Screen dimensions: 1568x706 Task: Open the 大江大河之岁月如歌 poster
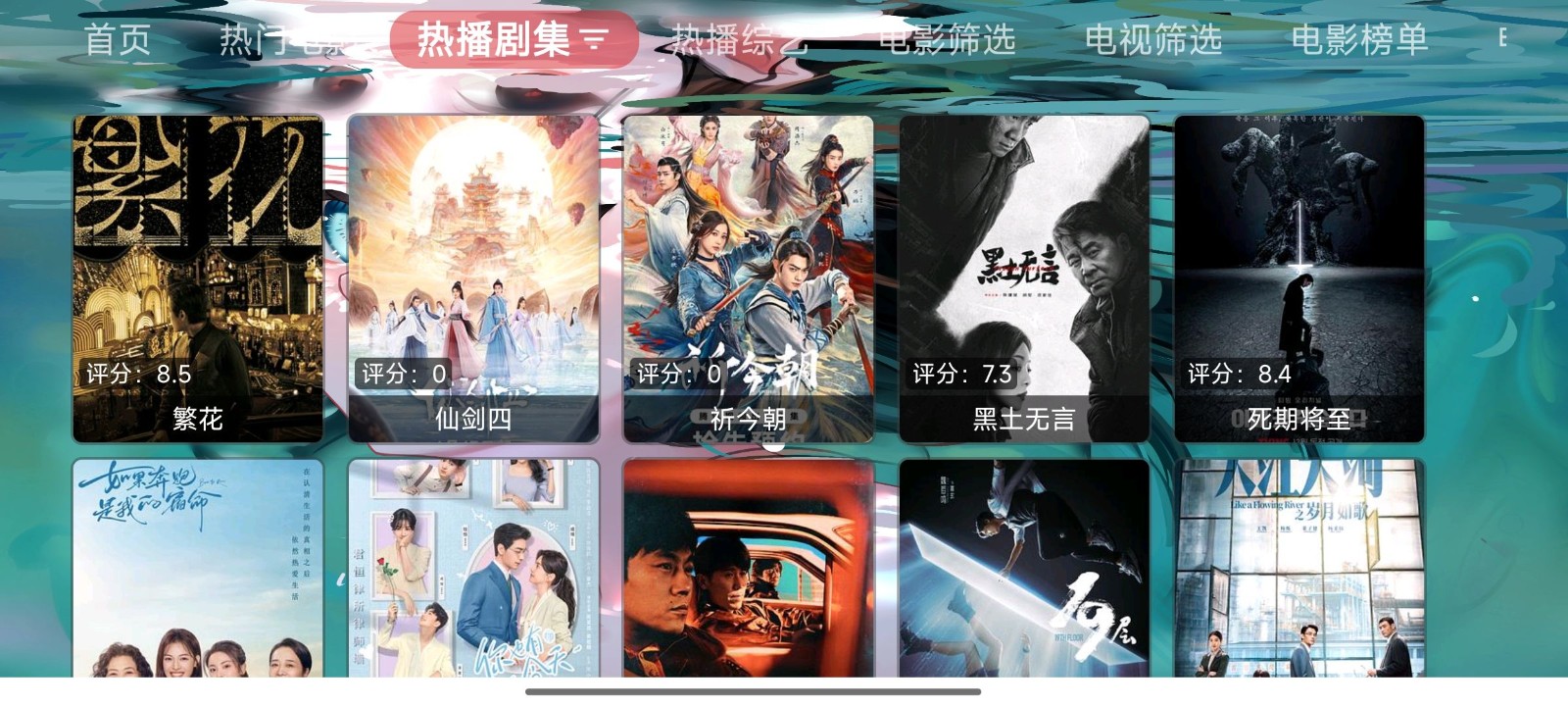[1299, 569]
